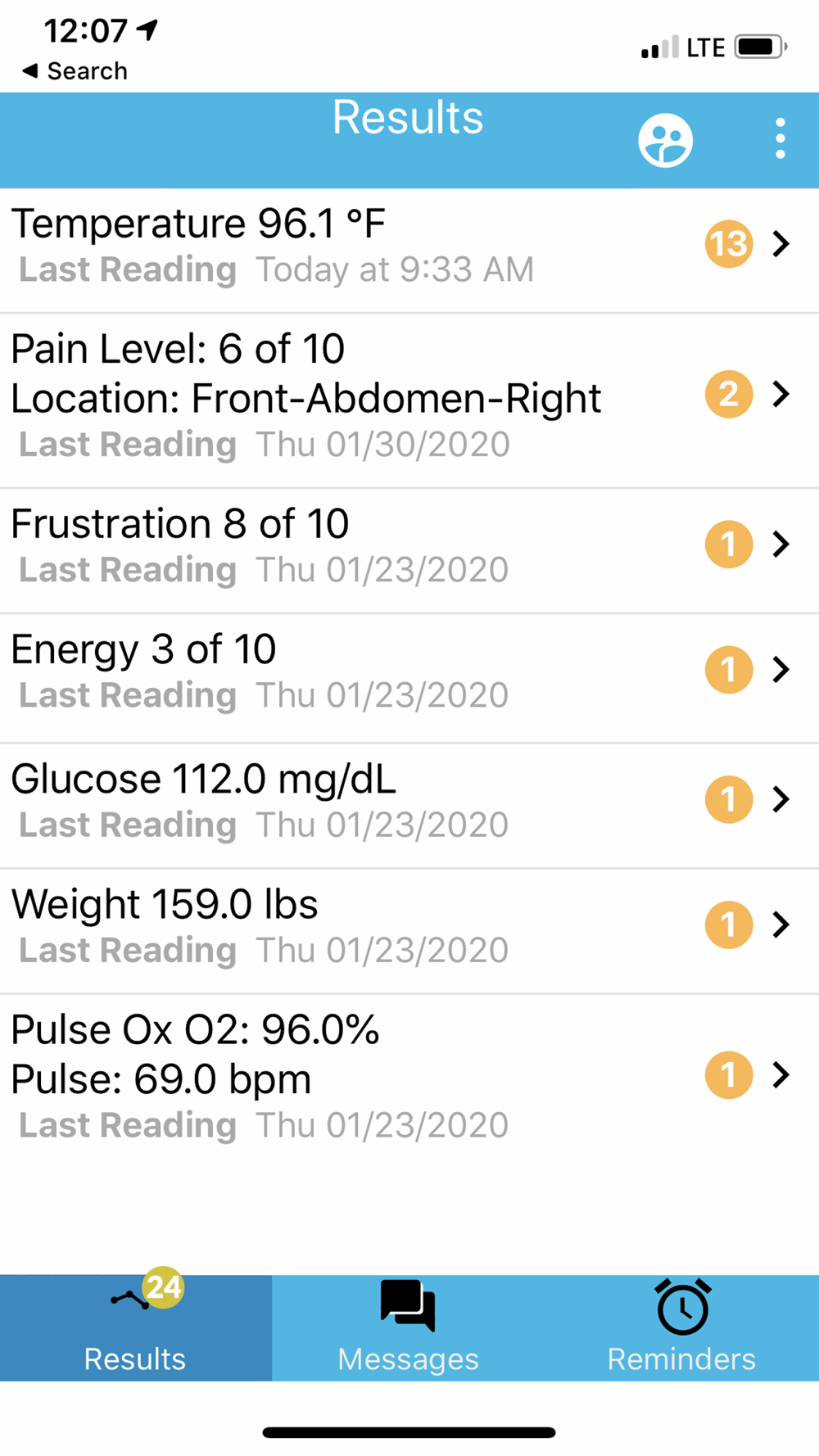This screenshot has width=819, height=1456.
Task: Open the care circle people icon
Action: (665, 140)
